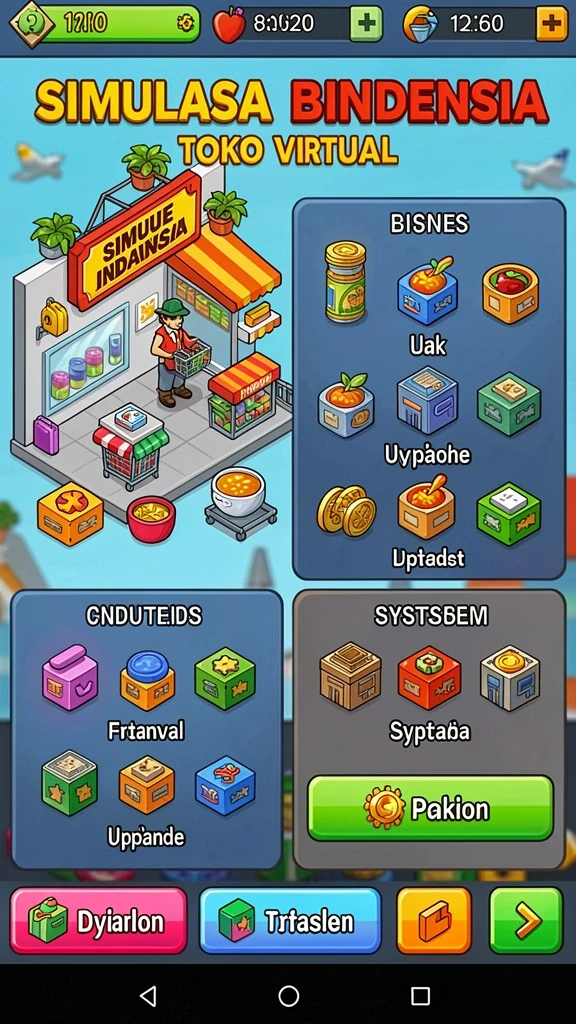This screenshot has height=1024, width=576.
Task: Open the pink Dyiarlon button
Action: tap(99, 921)
